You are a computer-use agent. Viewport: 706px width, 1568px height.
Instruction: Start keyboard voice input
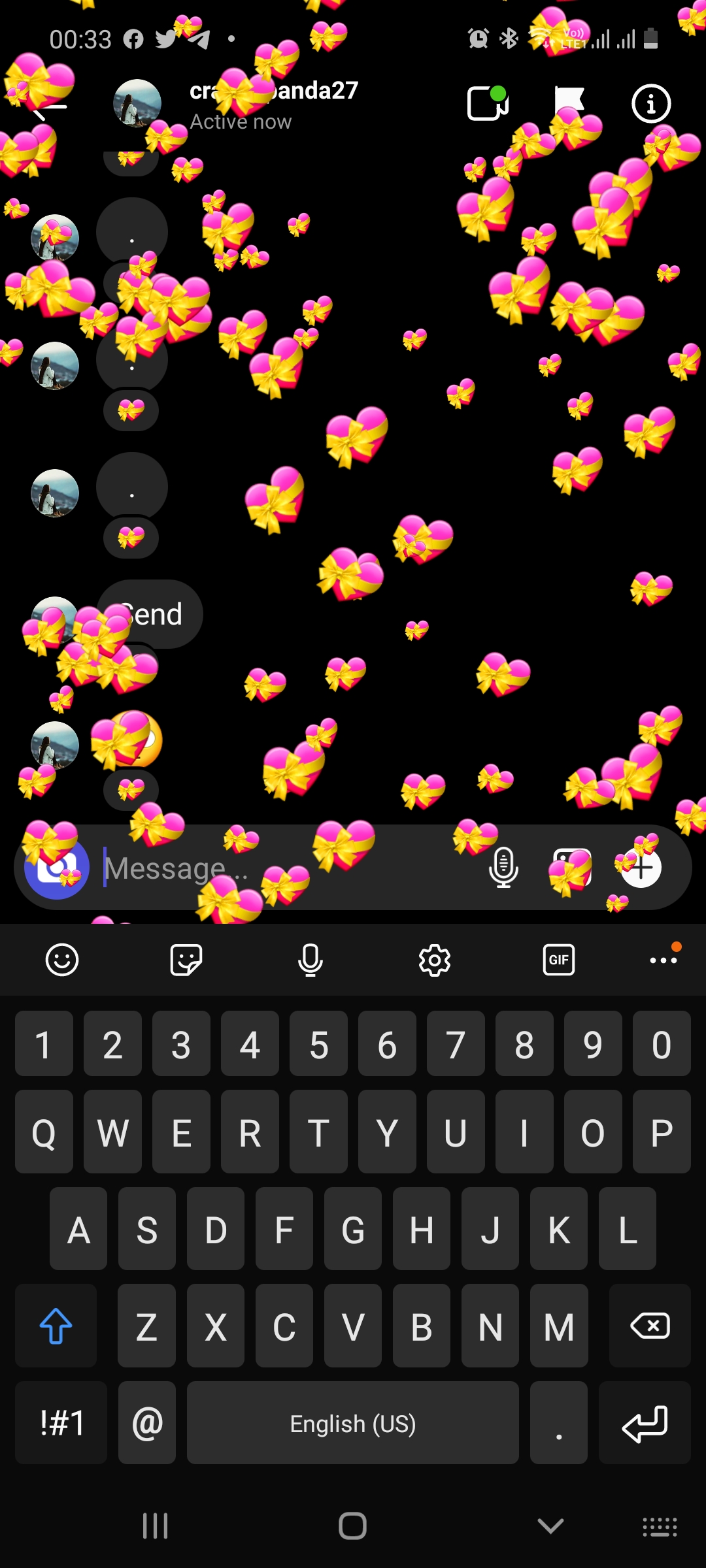point(311,960)
